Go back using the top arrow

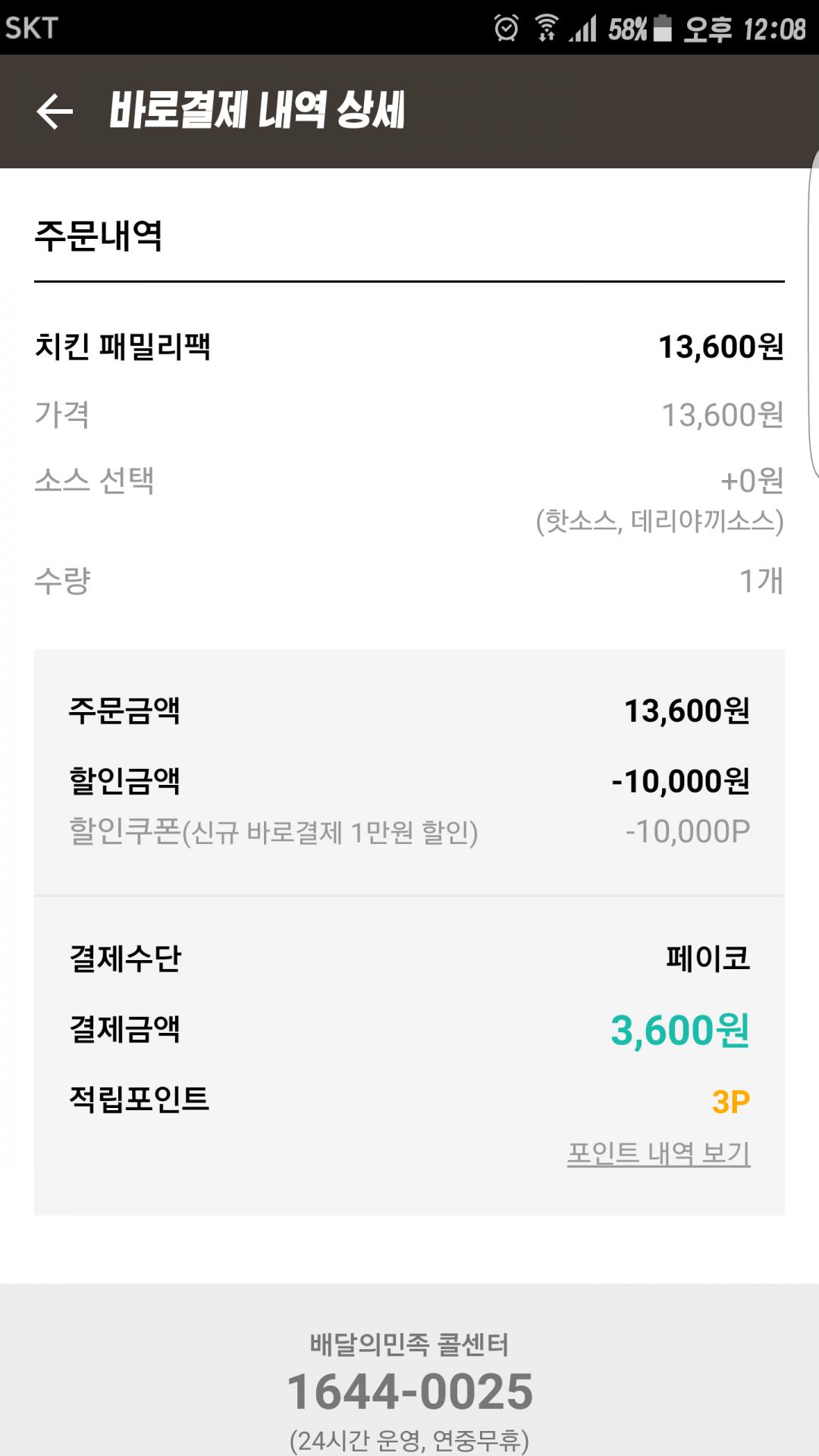[55, 112]
